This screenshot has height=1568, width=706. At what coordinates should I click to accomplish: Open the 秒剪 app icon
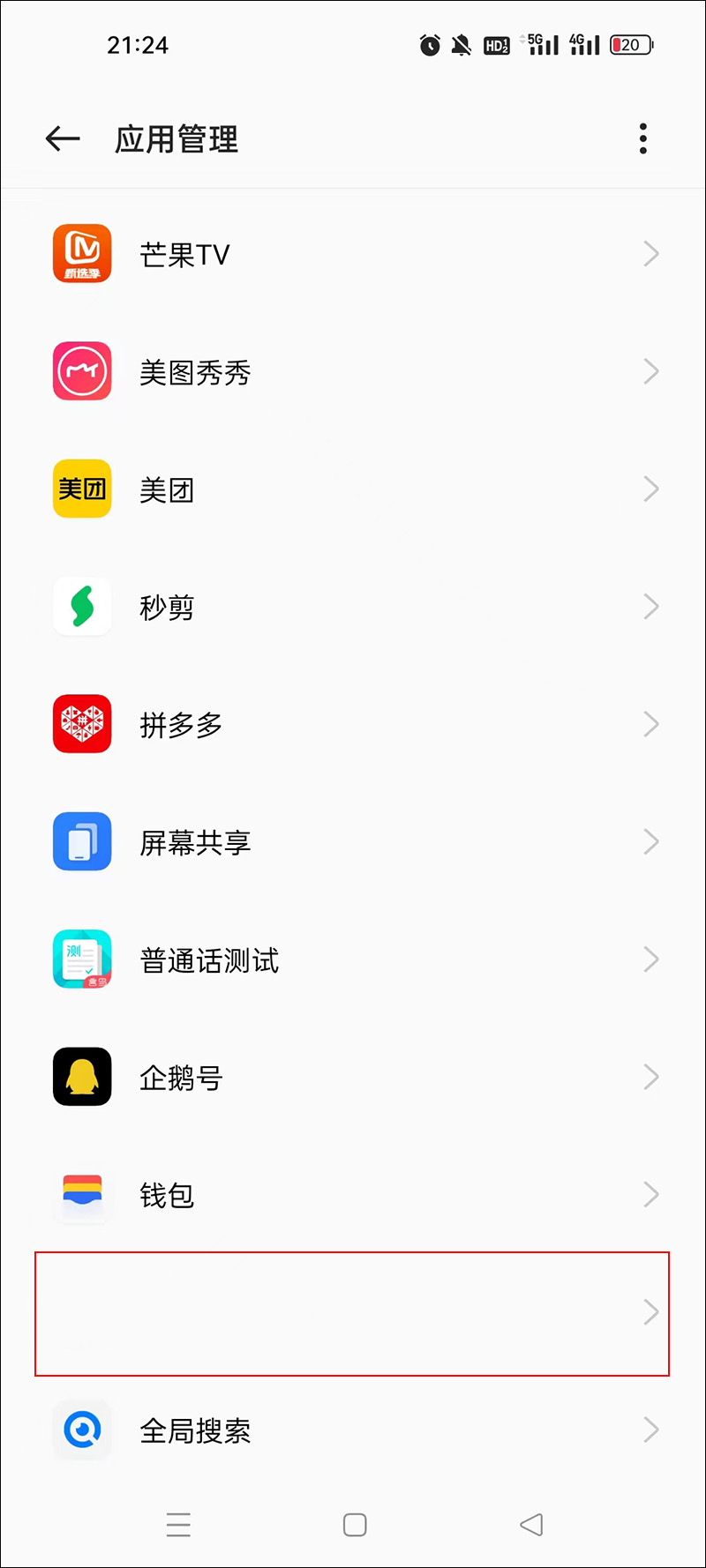tap(81, 606)
